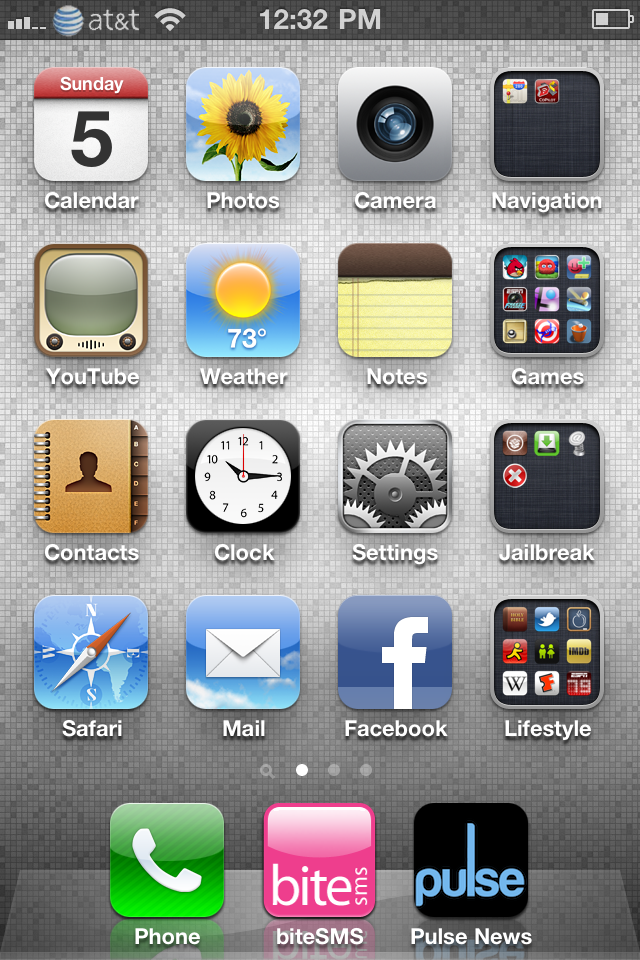Image resolution: width=640 pixels, height=960 pixels.
Task: Launch the YouTube app
Action: pyautogui.click(x=91, y=300)
